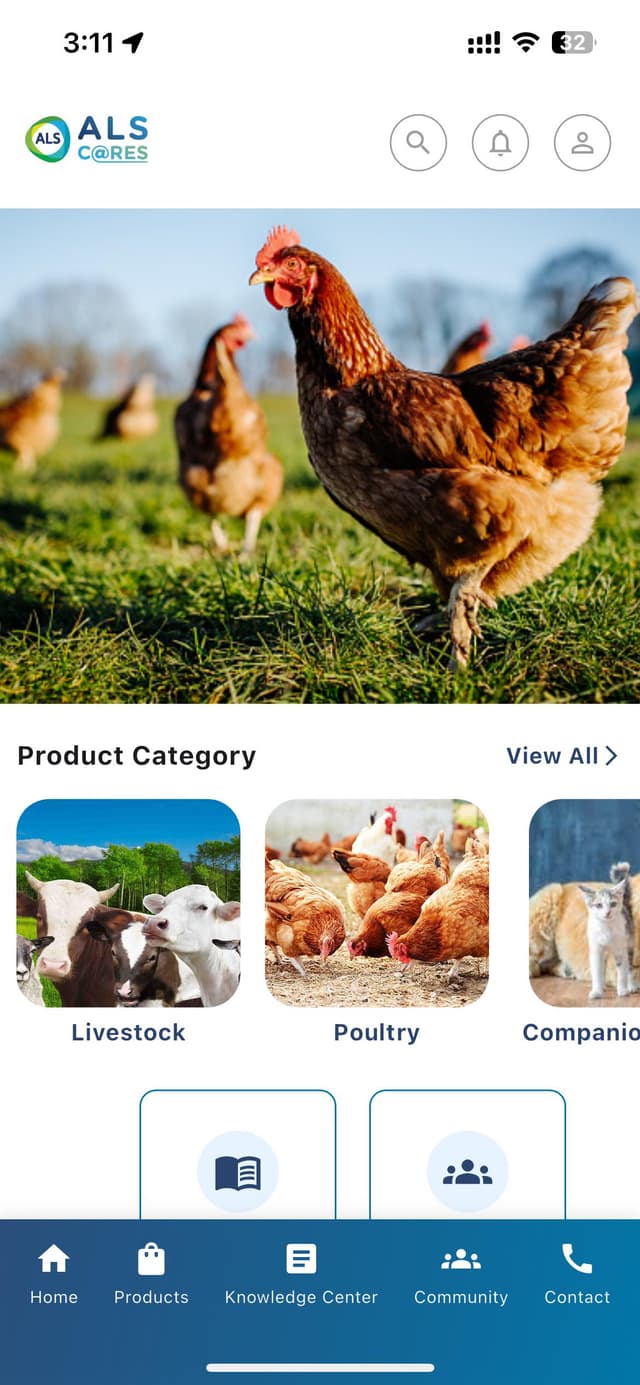640x1385 pixels.
Task: Open the Contact tab
Action: click(x=577, y=1275)
